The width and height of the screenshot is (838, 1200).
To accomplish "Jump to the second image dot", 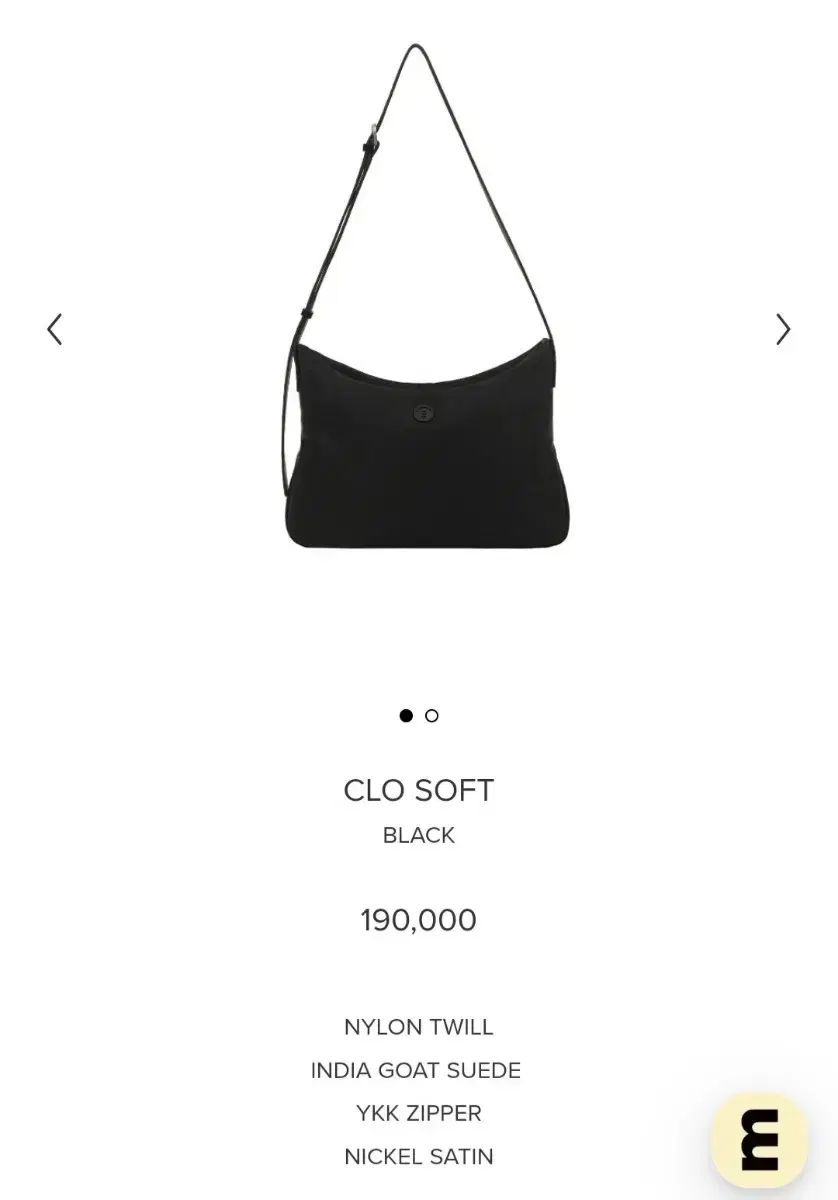I will click(432, 715).
